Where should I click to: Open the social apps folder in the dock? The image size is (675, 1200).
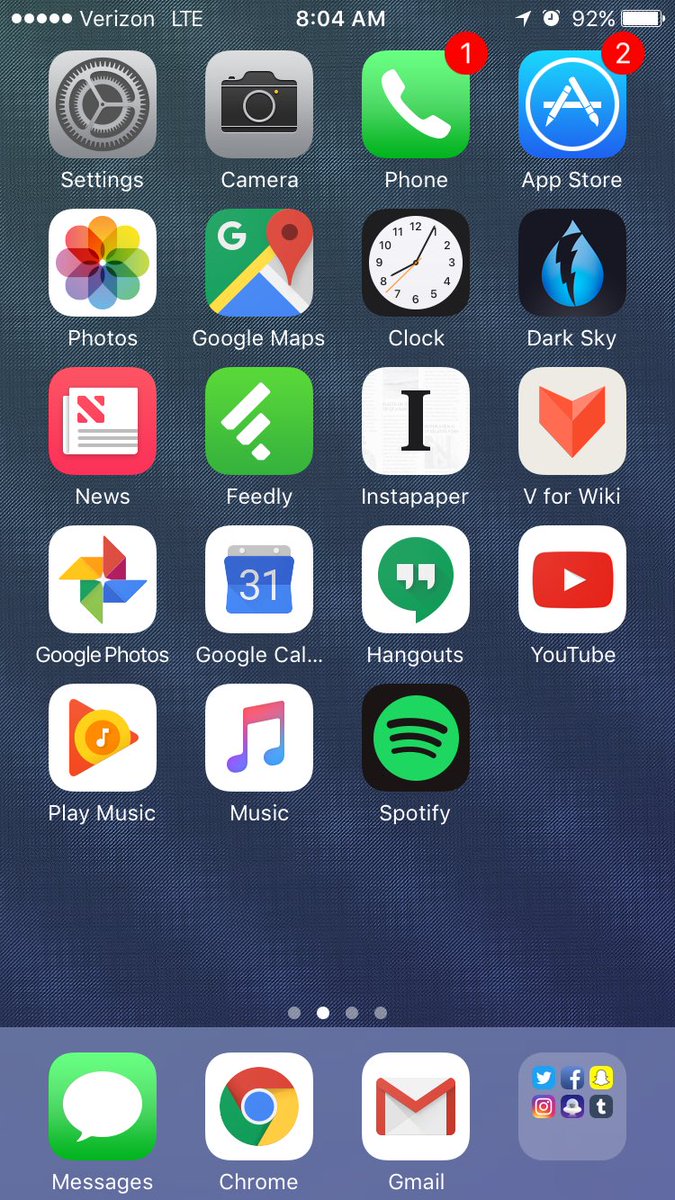tap(572, 1106)
